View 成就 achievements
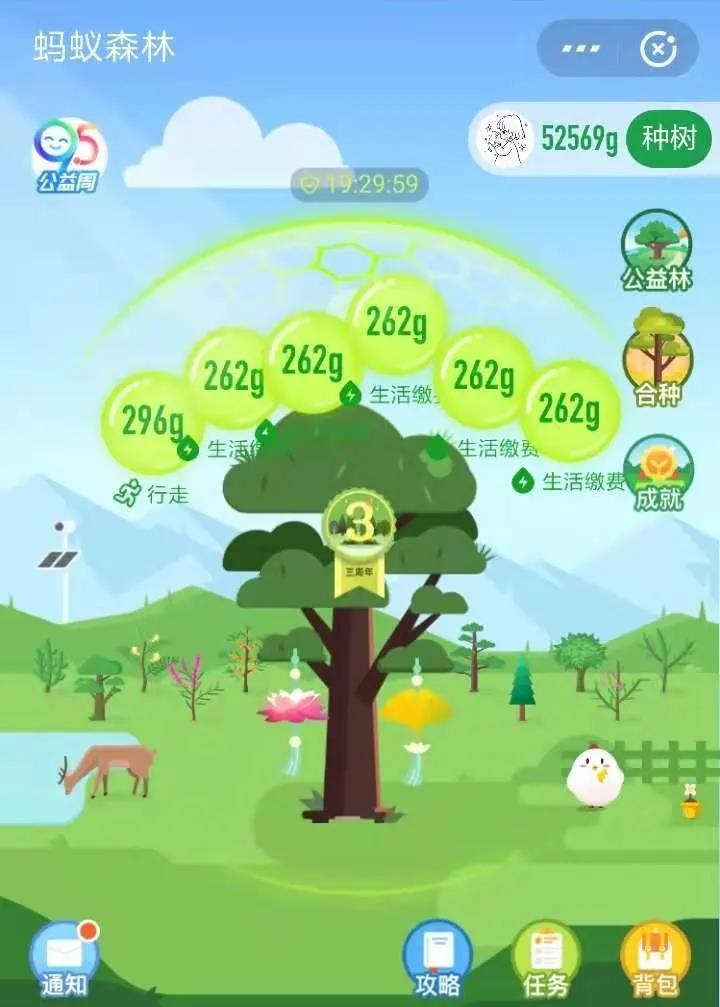This screenshot has width=720, height=1007. (x=657, y=472)
